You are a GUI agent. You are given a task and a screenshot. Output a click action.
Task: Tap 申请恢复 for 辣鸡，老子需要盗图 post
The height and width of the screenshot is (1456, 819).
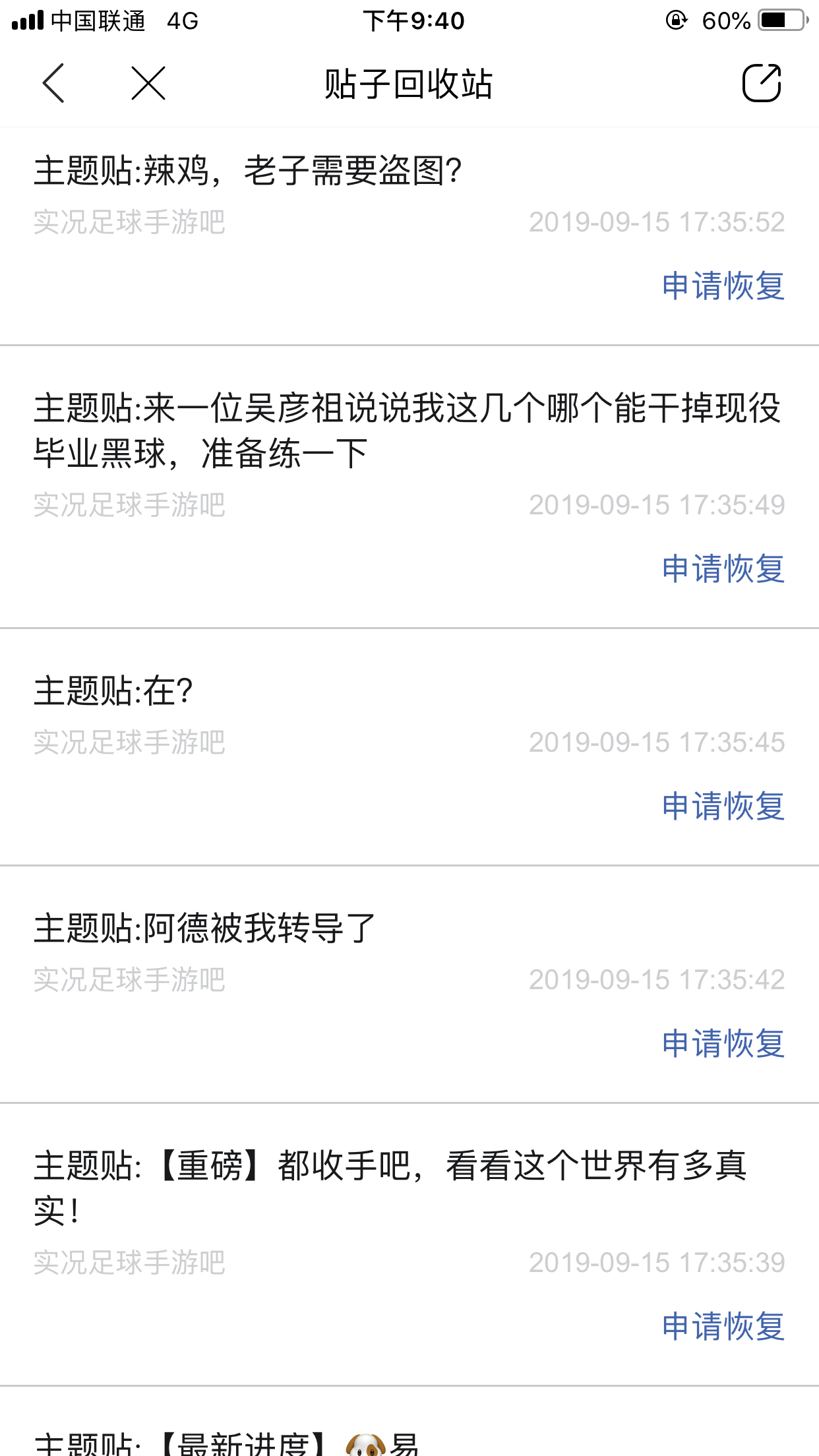[723, 286]
